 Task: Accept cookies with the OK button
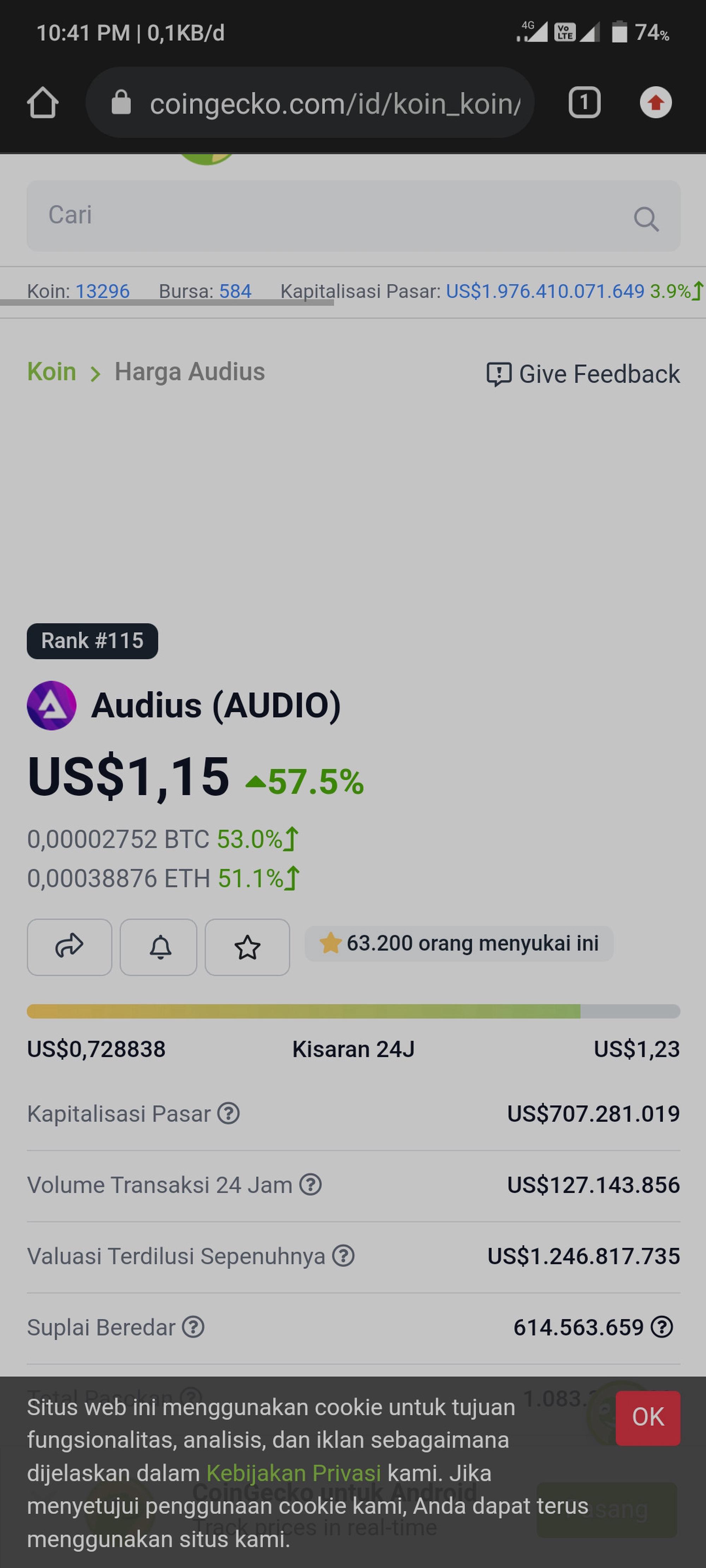click(x=647, y=1417)
